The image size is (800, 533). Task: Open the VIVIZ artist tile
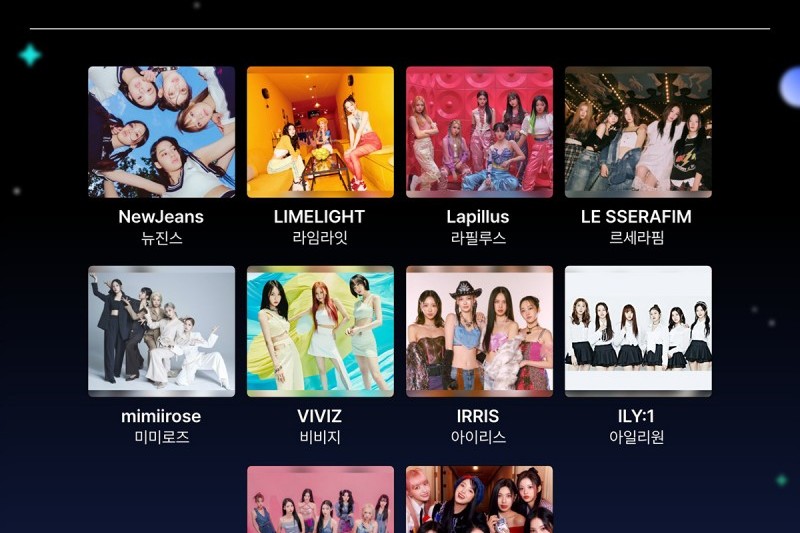(320, 331)
